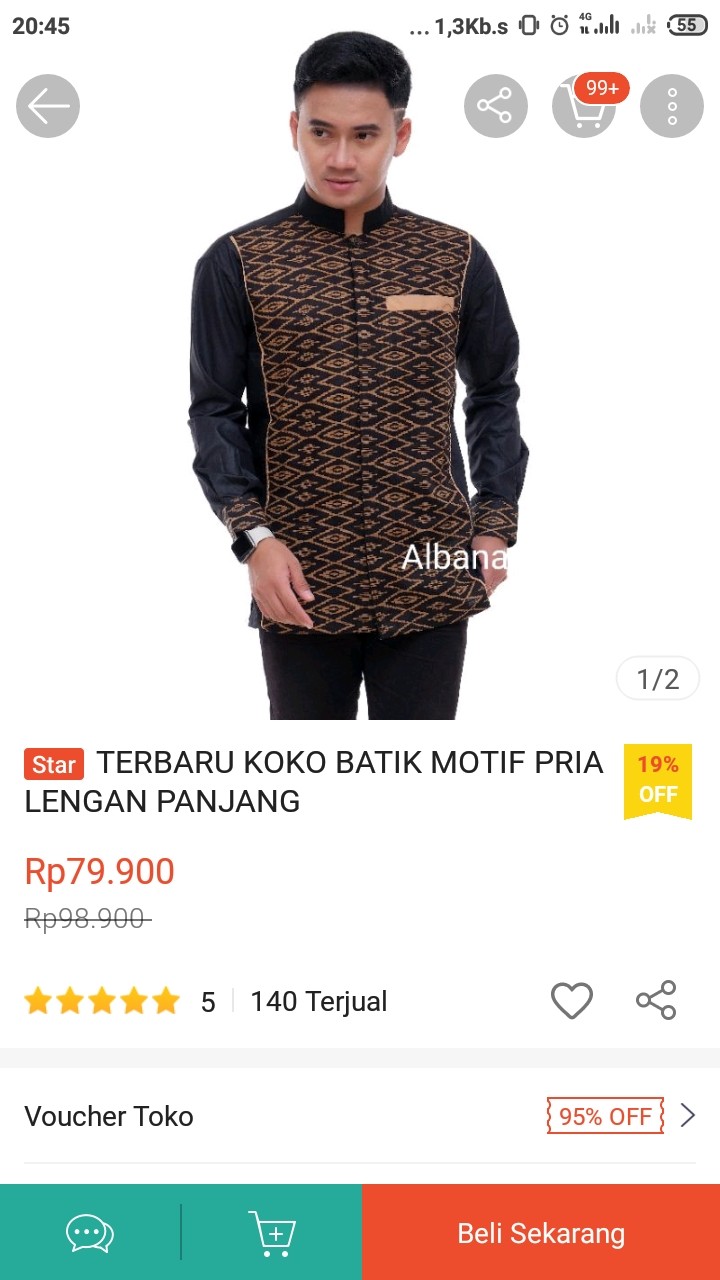Click the Star badge on the product title
Image resolution: width=720 pixels, height=1280 pixels.
click(52, 764)
